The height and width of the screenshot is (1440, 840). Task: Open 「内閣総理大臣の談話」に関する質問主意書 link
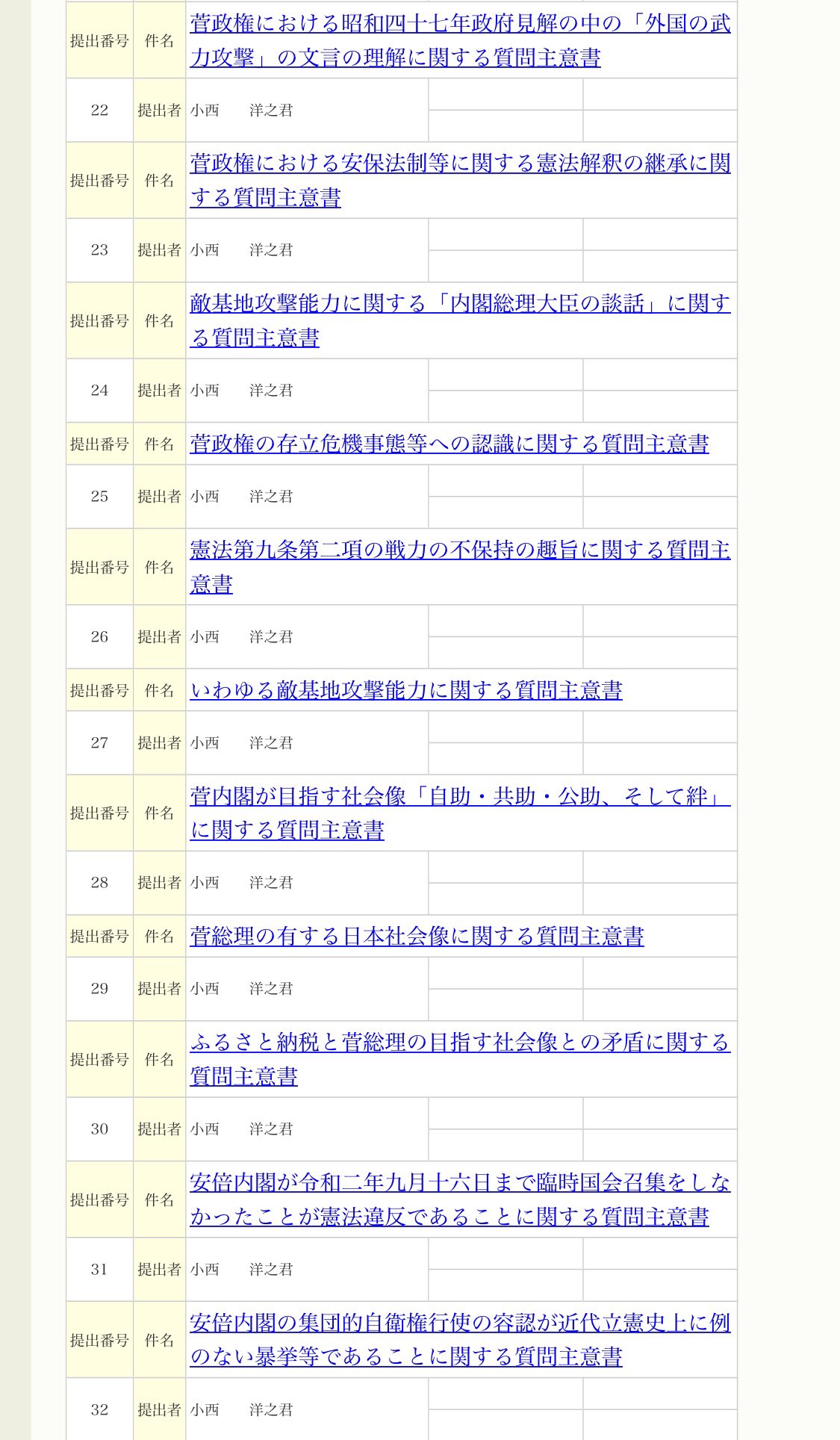pyautogui.click(x=460, y=320)
